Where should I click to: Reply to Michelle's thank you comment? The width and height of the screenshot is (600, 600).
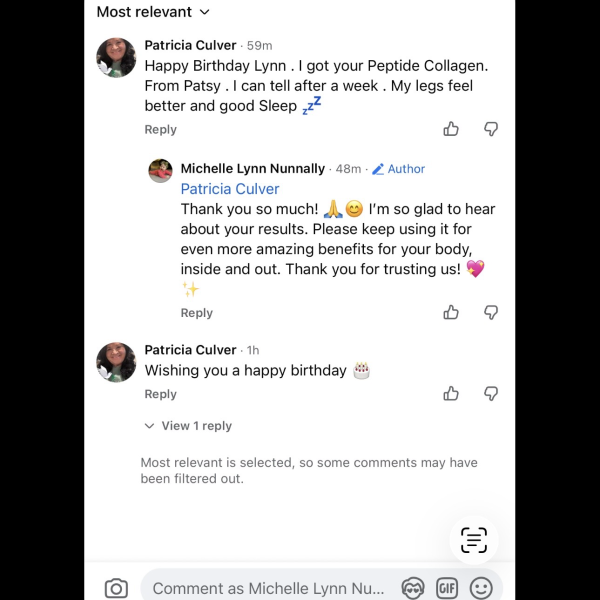pos(196,313)
